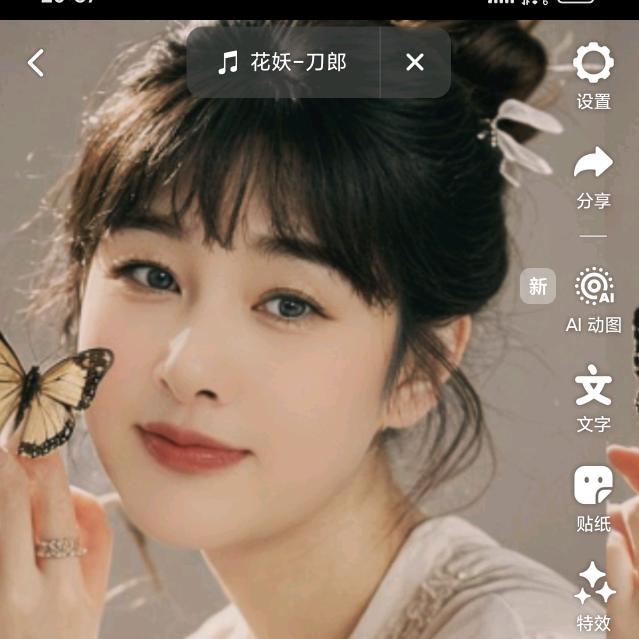Tap 分享 to share

[x=593, y=174]
